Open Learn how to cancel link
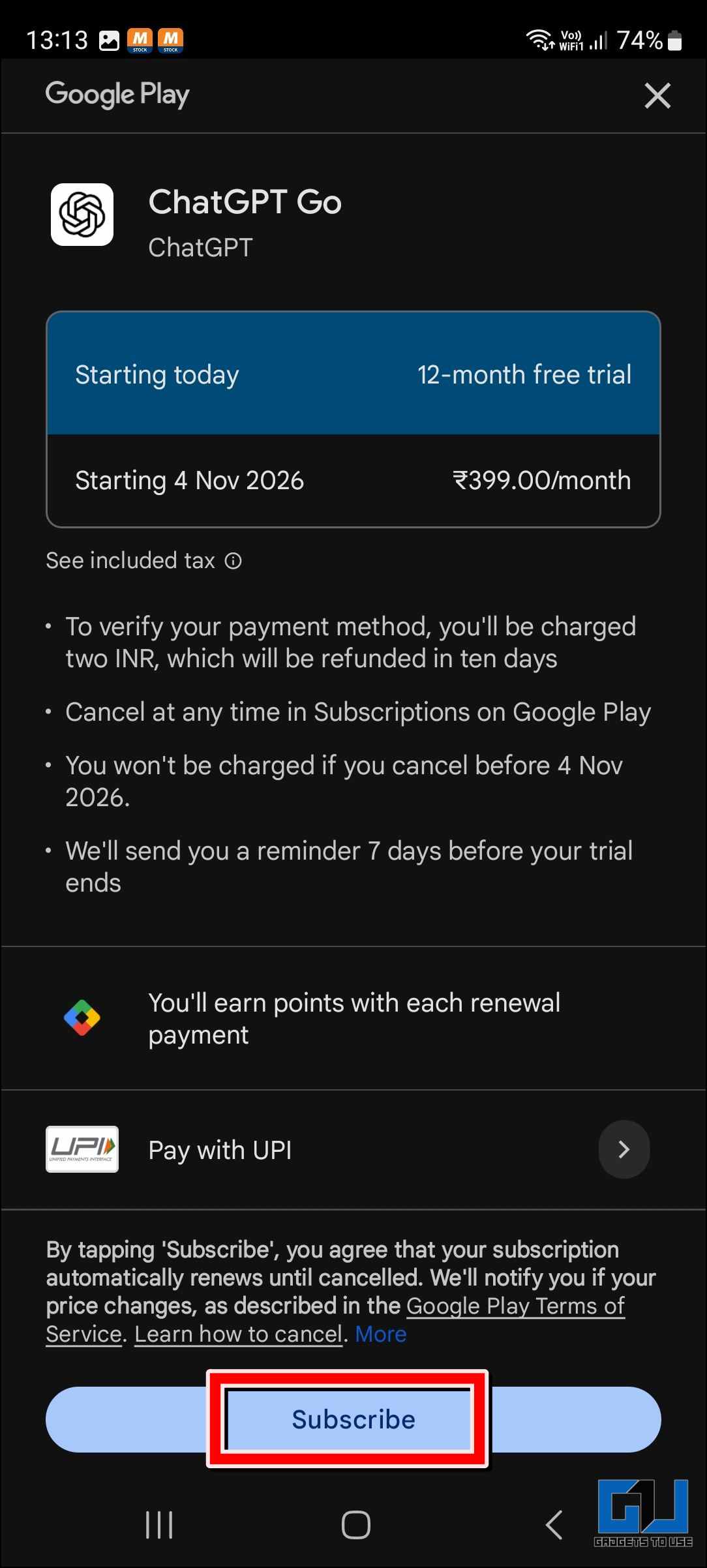 tap(239, 1334)
